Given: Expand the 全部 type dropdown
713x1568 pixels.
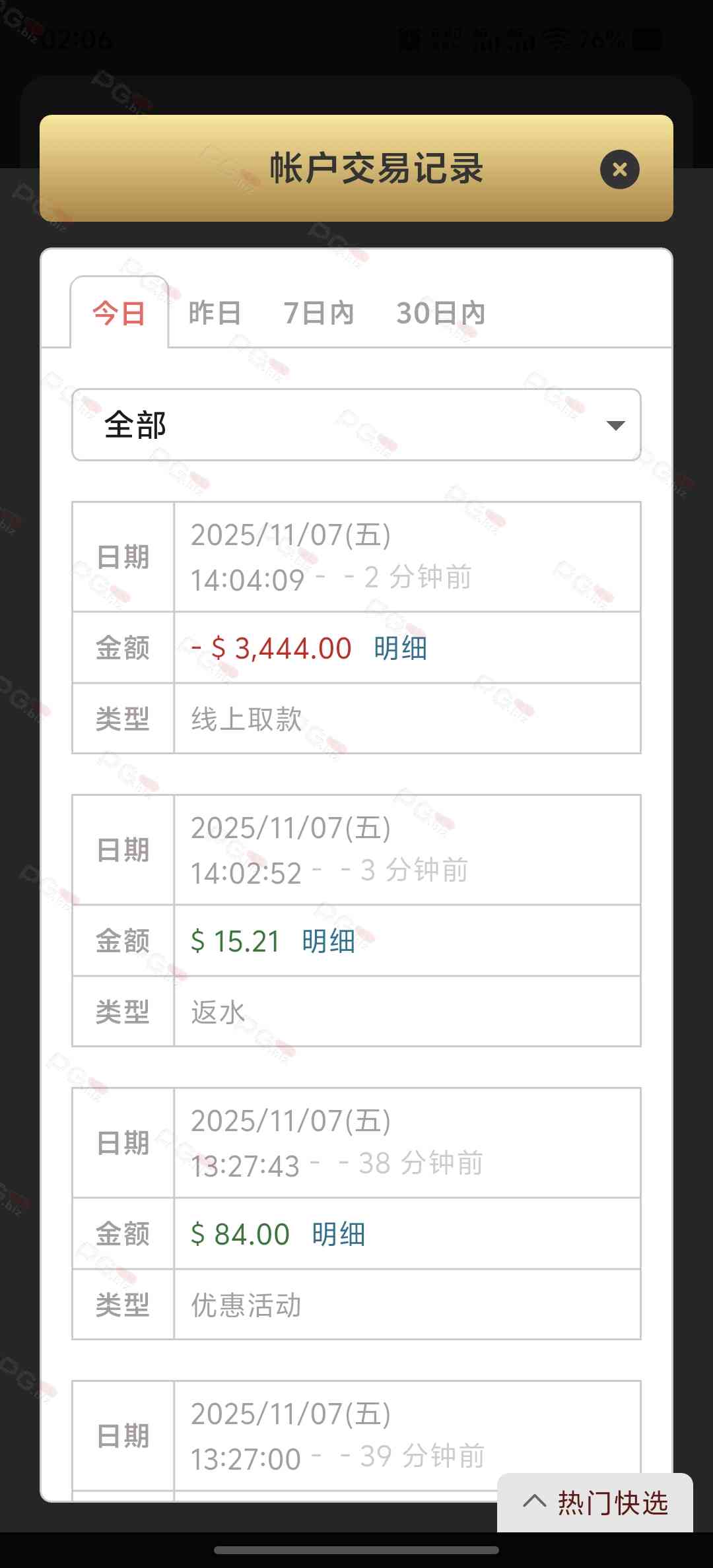Looking at the screenshot, I should click(356, 425).
